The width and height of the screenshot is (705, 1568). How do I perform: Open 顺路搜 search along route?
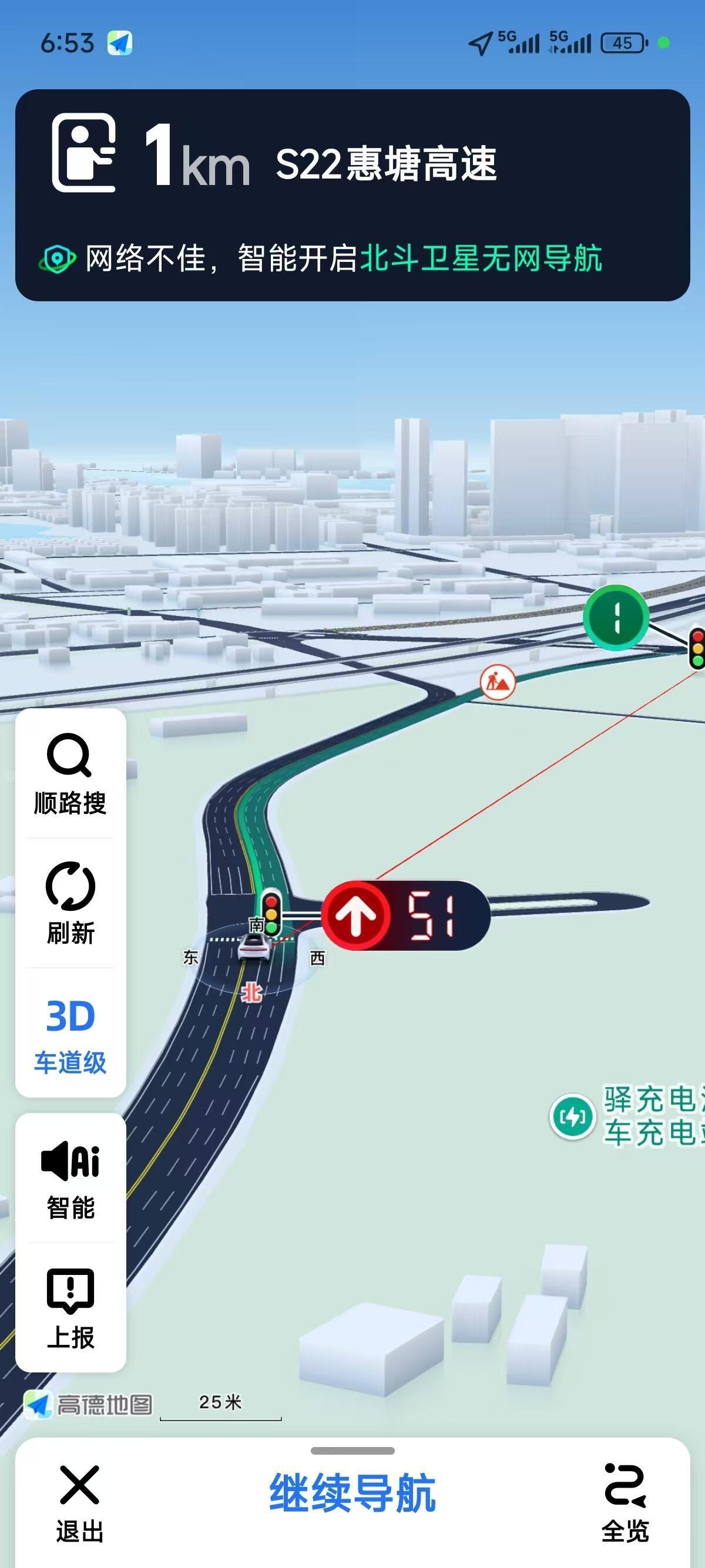(x=70, y=773)
